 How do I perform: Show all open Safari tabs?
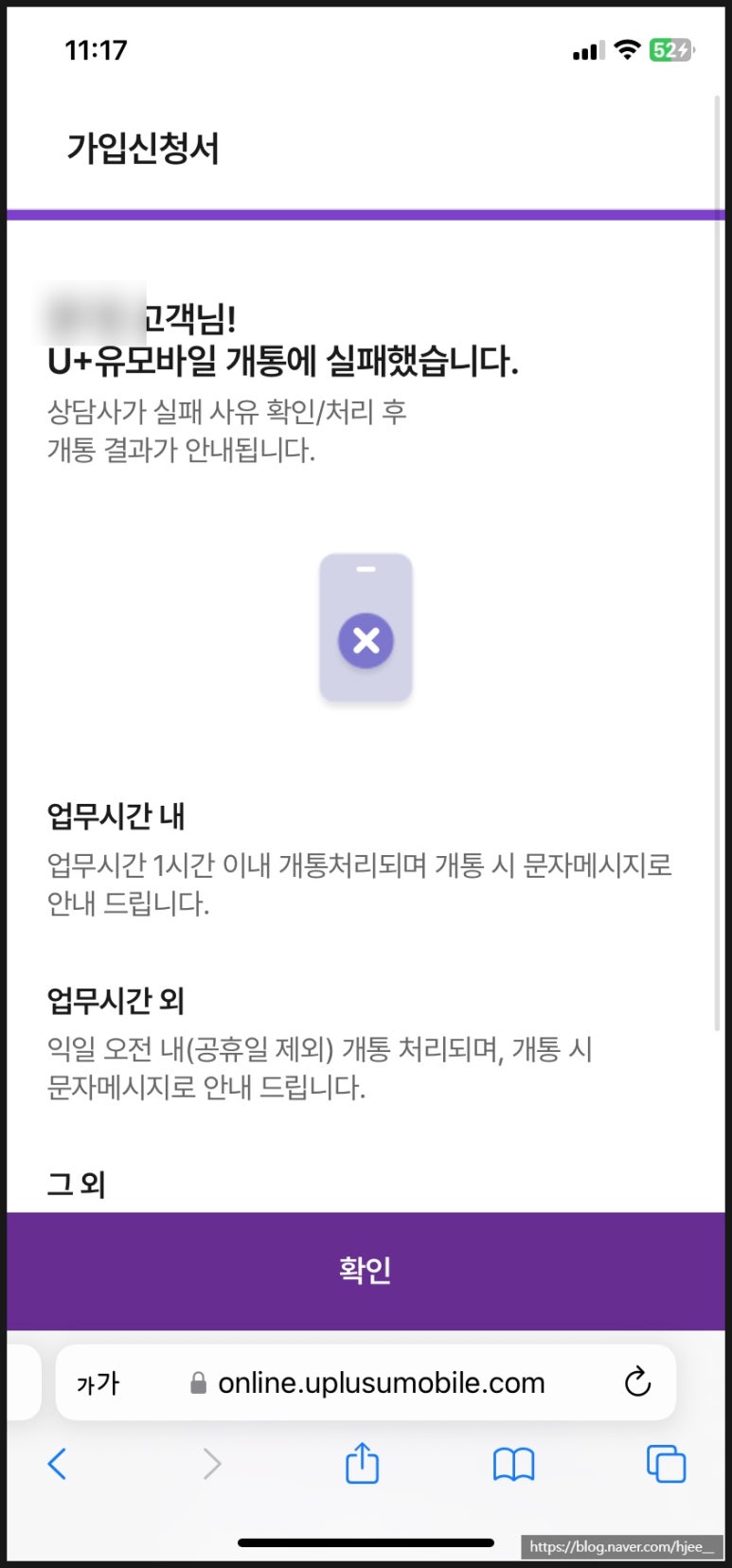(666, 1464)
